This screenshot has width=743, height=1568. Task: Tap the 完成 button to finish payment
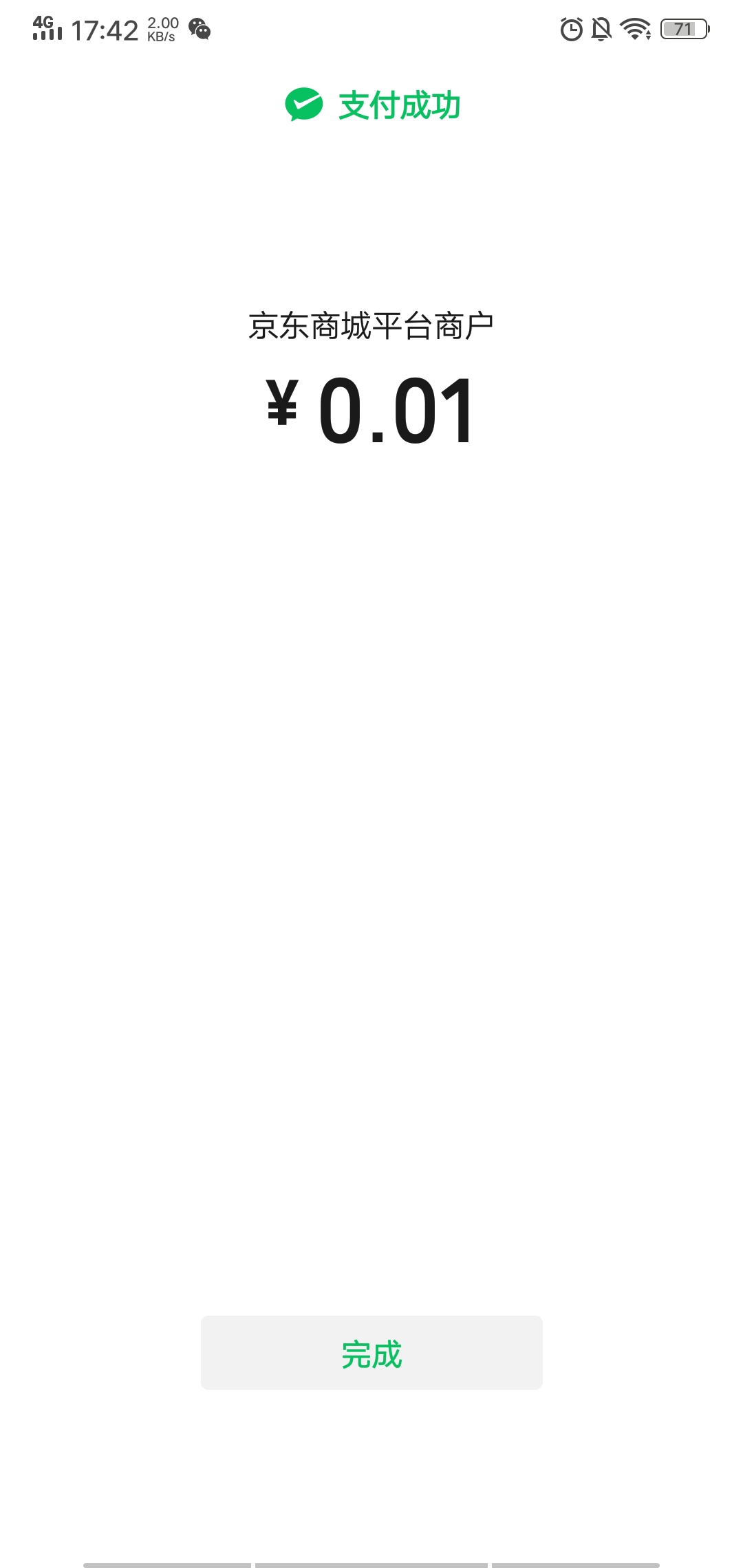pyautogui.click(x=371, y=1353)
